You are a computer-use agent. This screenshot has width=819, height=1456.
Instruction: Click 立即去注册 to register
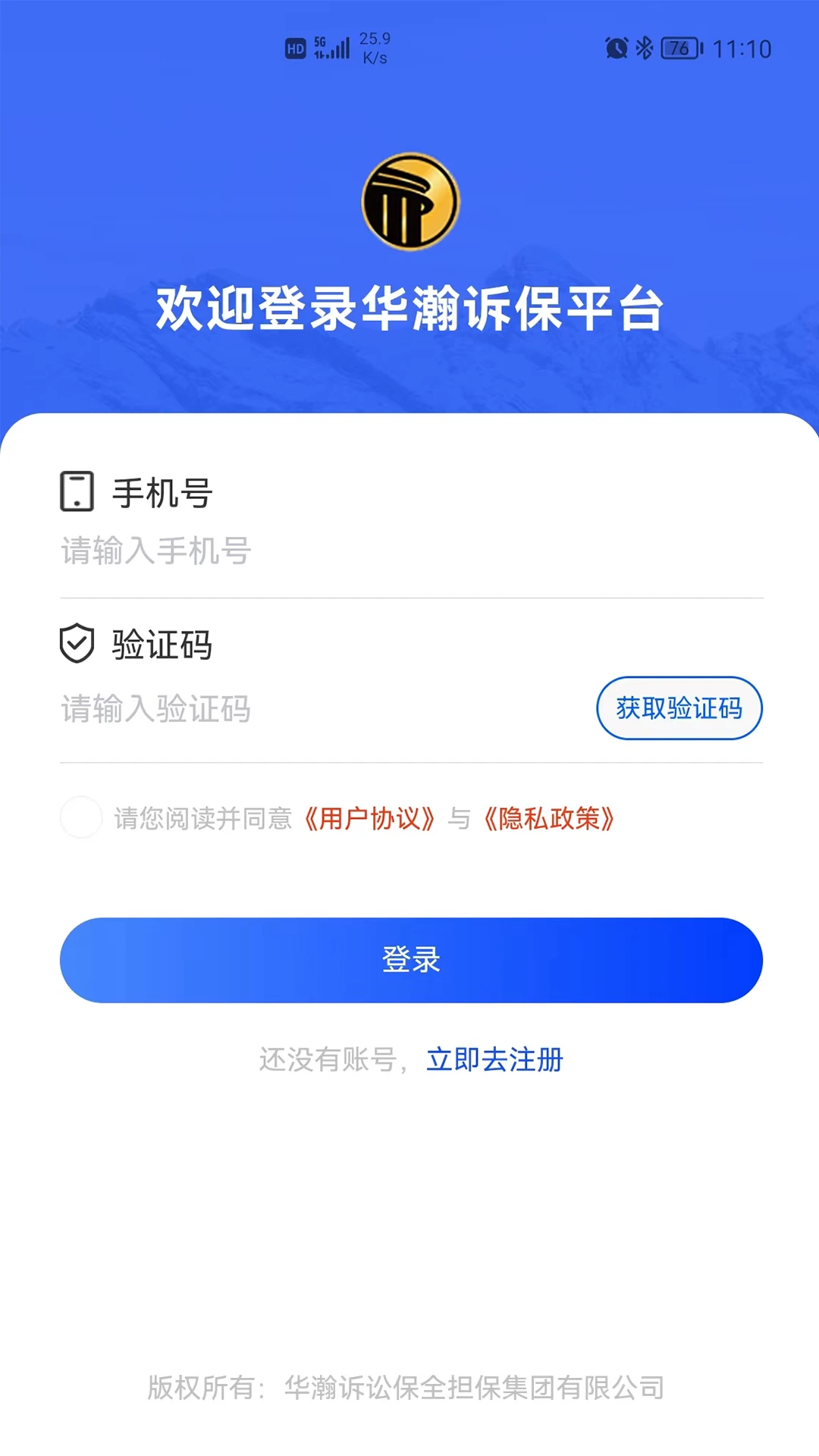[494, 1061]
